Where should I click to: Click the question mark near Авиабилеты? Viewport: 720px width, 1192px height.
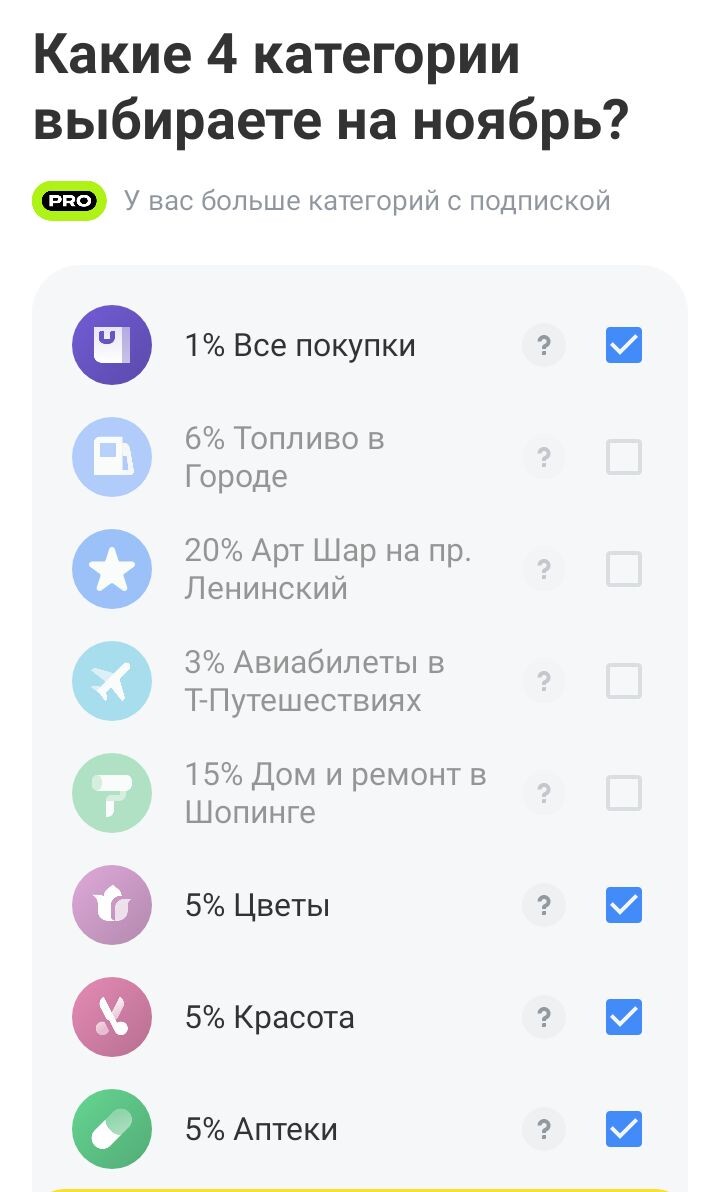click(x=543, y=681)
